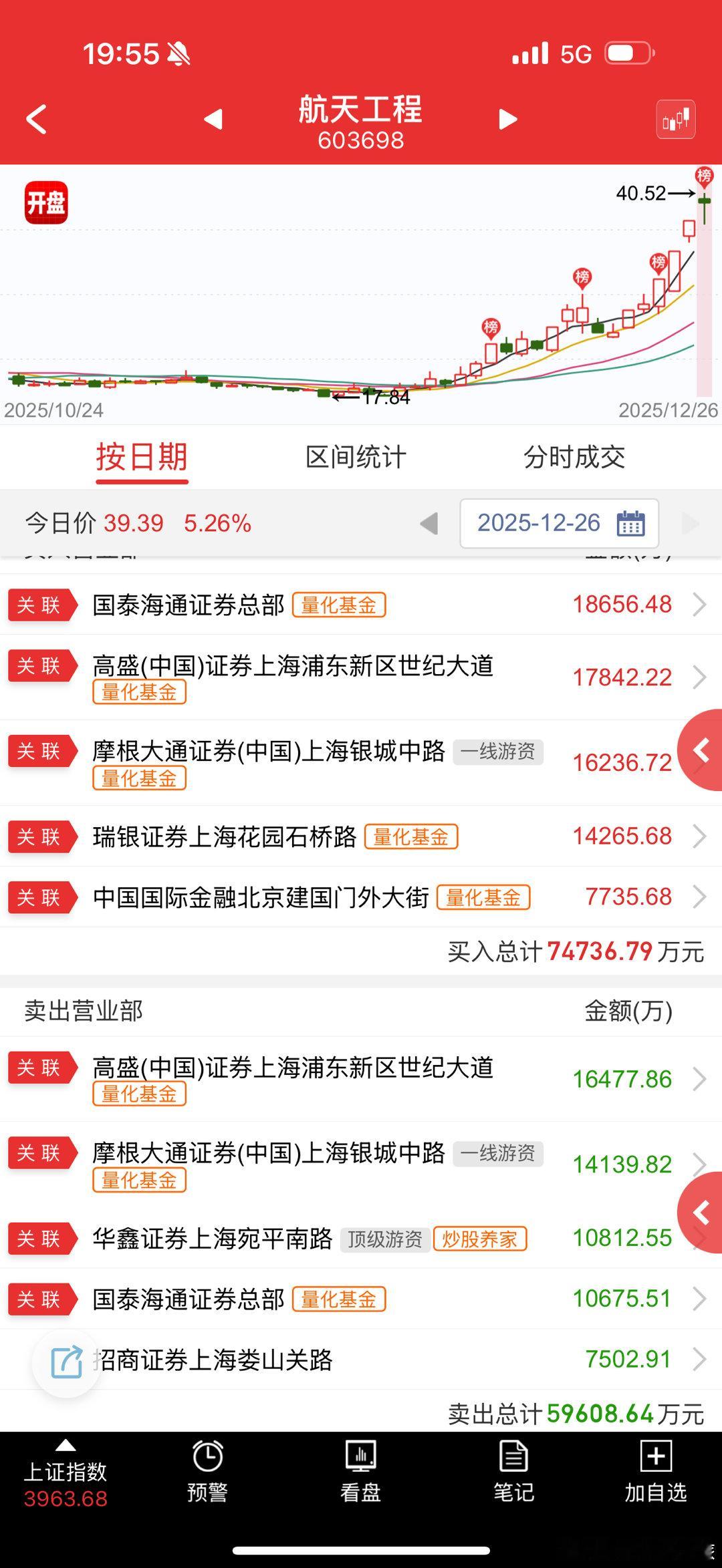Tap the back arrow to exit 航天工程 page
The height and width of the screenshot is (1568, 722).
coord(35,119)
